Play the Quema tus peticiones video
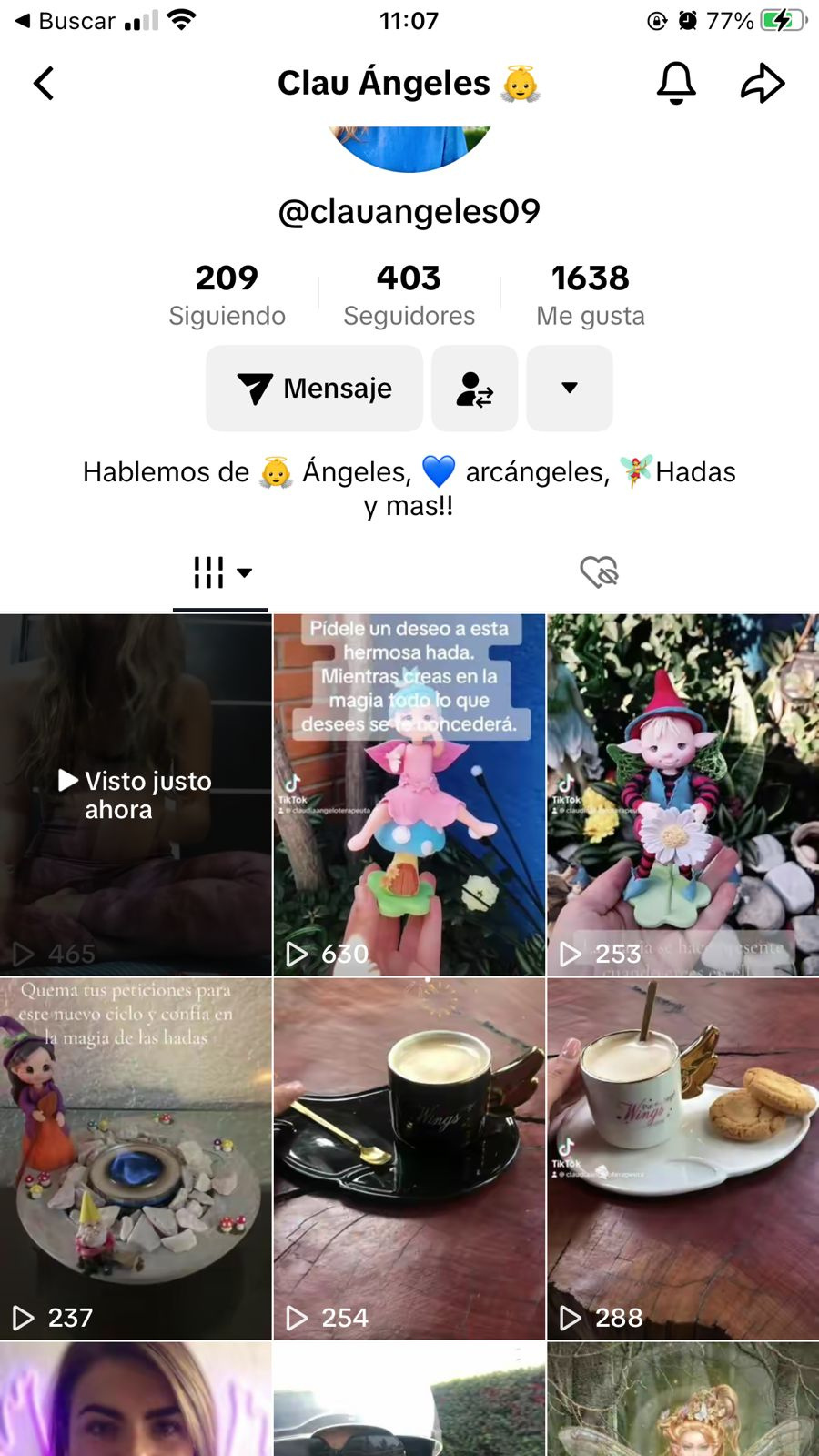 [x=136, y=1158]
